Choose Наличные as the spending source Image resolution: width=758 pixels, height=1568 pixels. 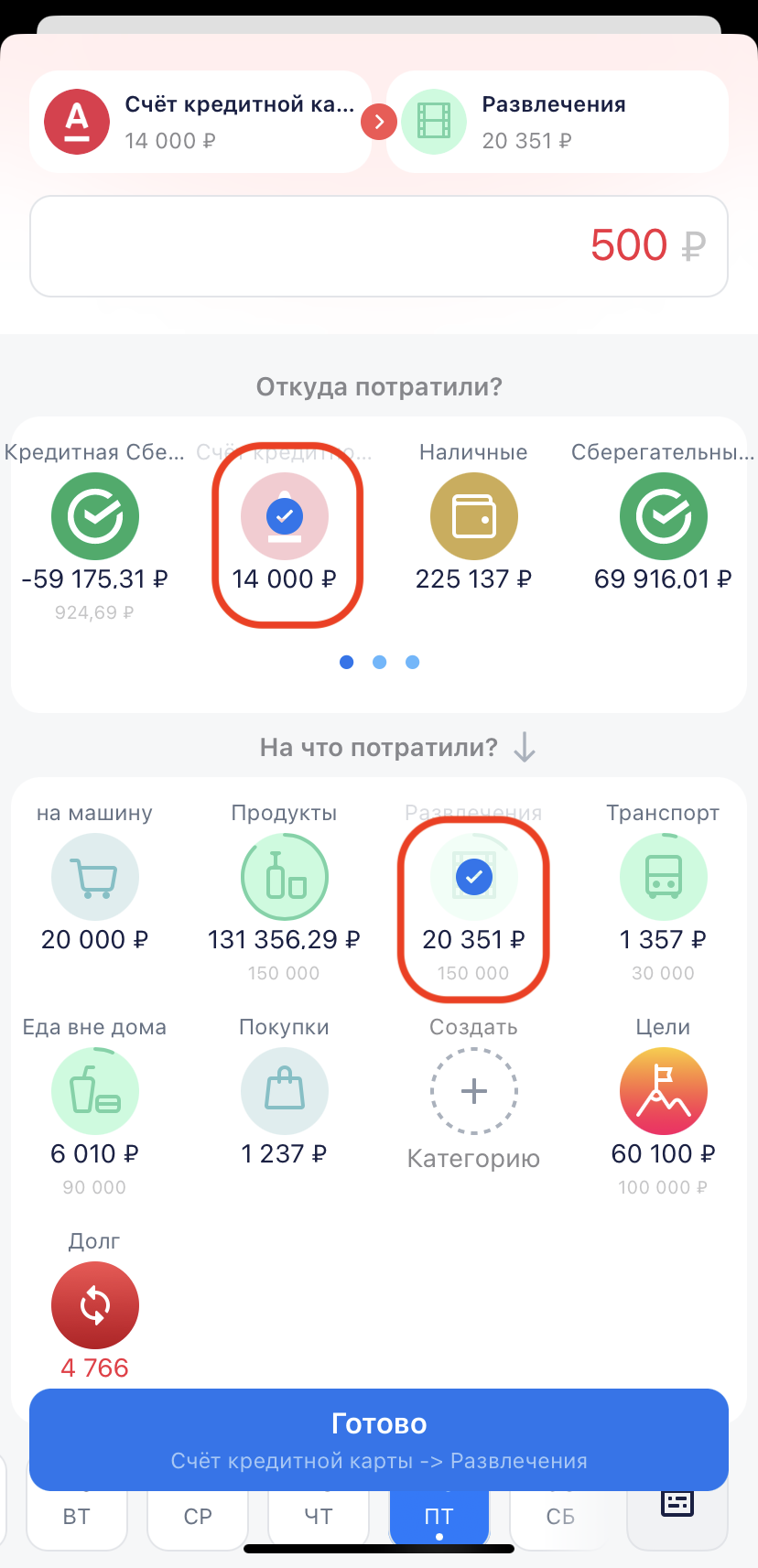(x=473, y=517)
